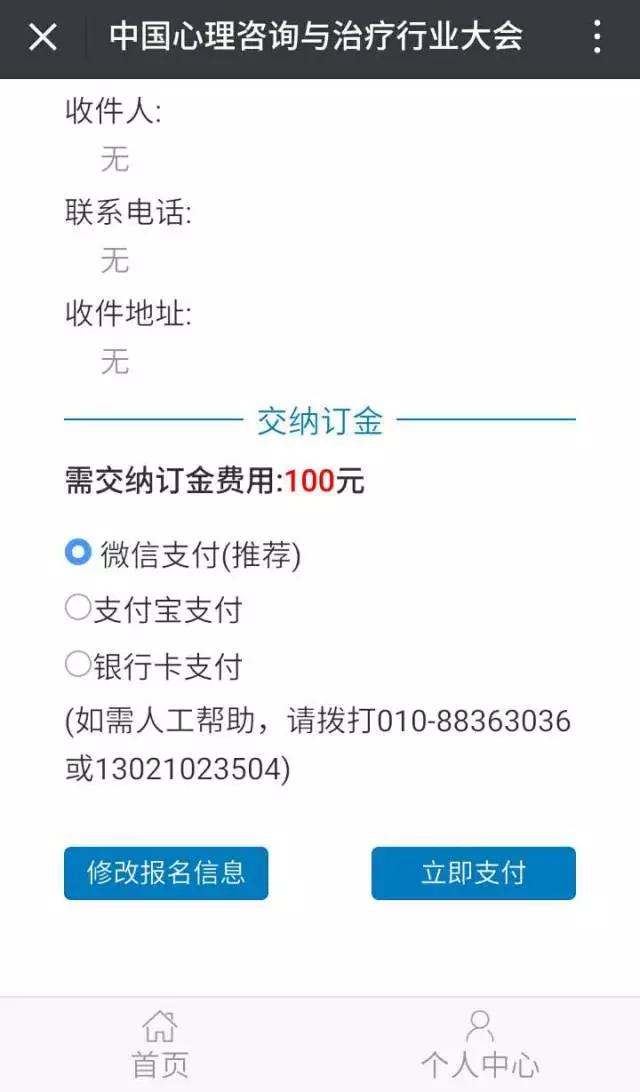
Task: Open the three-dot overflow menu
Action: tap(597, 38)
